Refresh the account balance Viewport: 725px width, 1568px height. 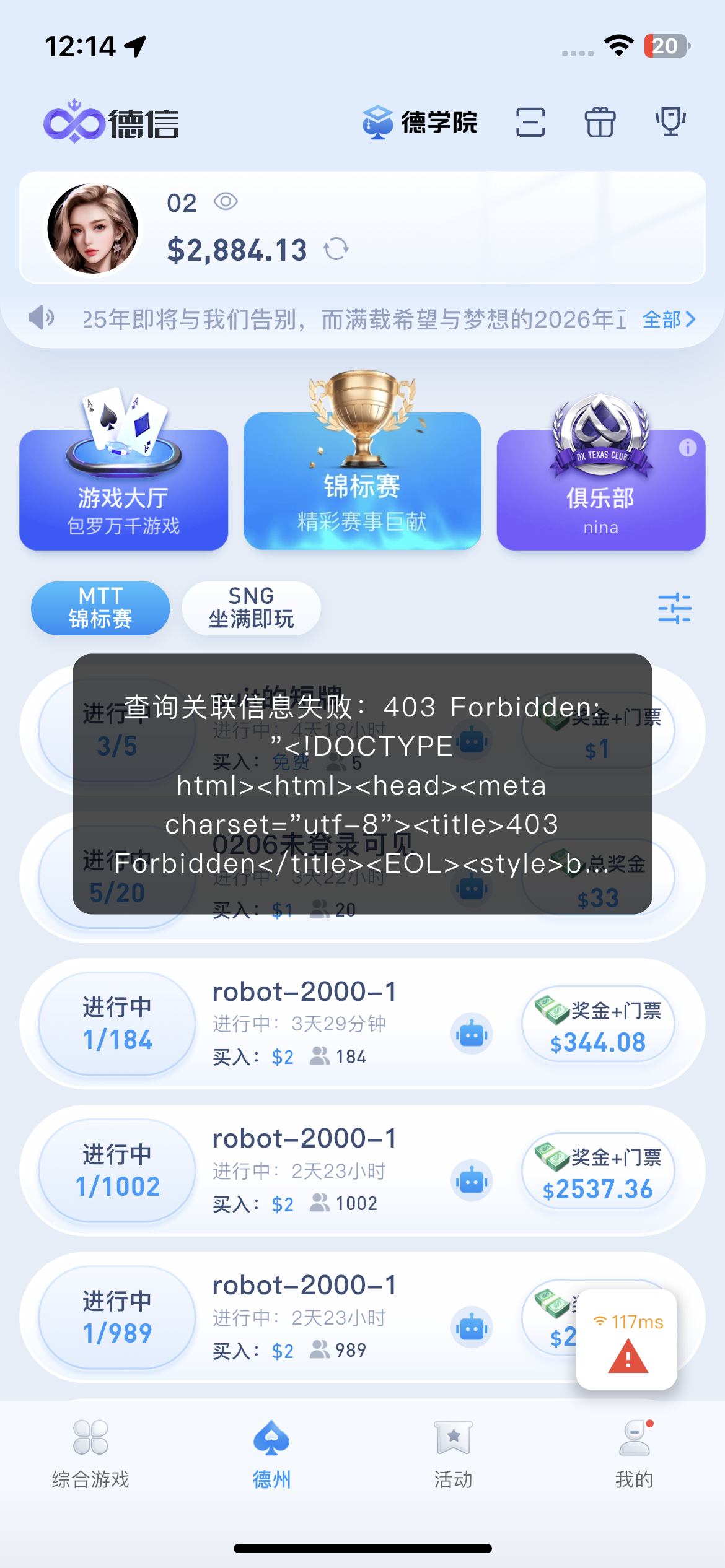[336, 250]
